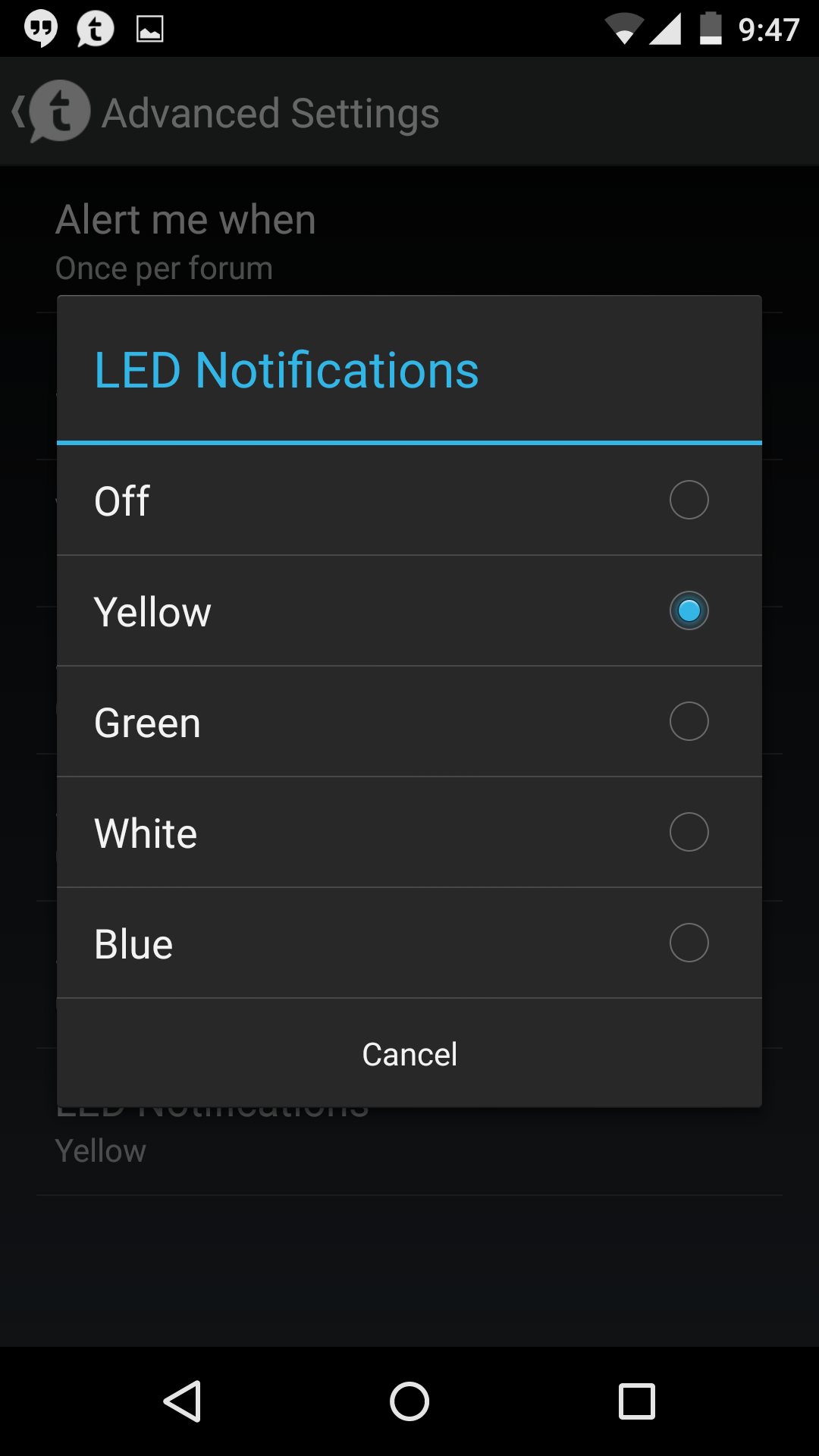This screenshot has width=819, height=1456.
Task: Tap the system back button
Action: pyautogui.click(x=182, y=1401)
